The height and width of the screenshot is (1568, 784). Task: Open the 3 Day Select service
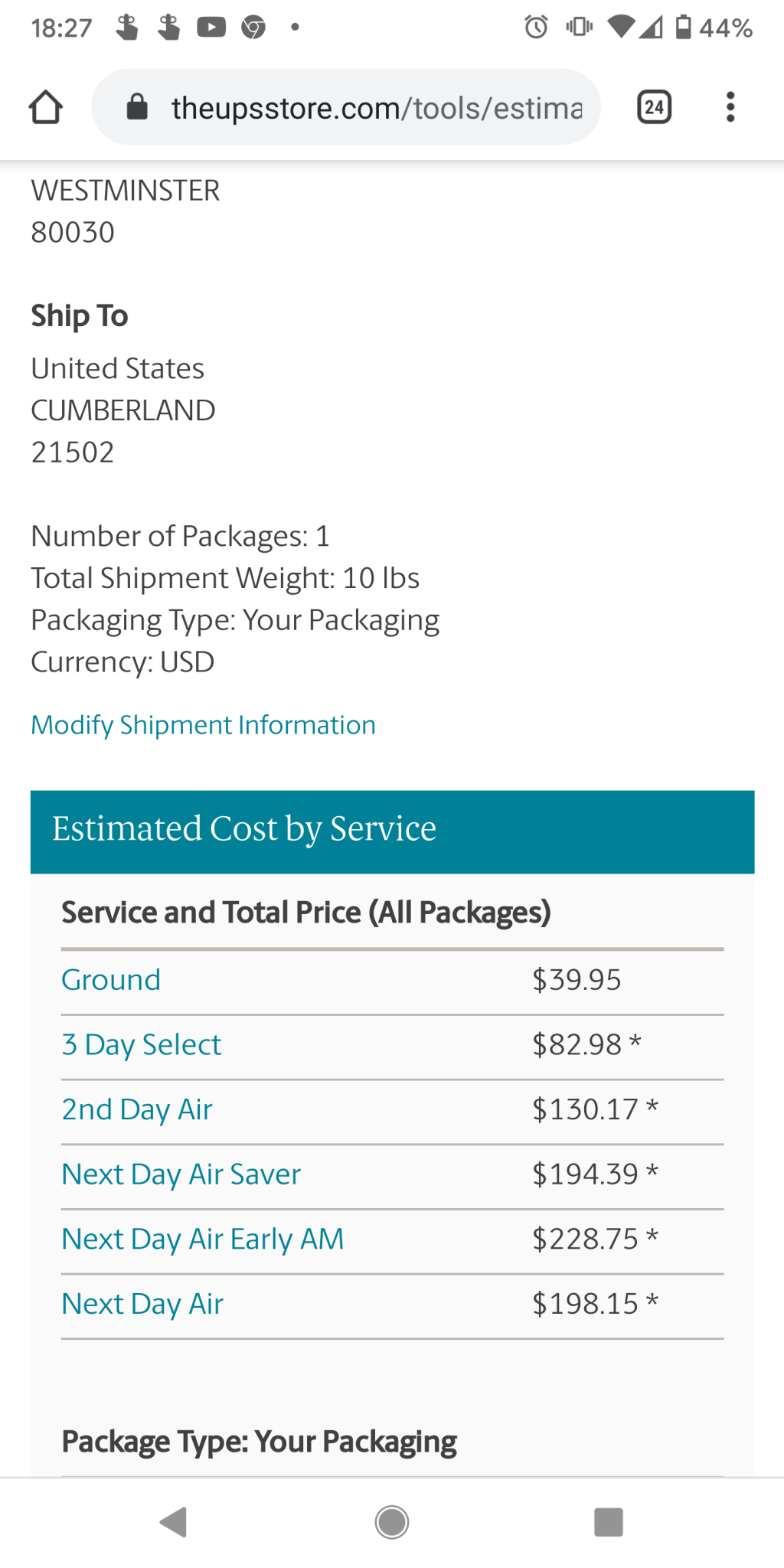coord(141,1045)
